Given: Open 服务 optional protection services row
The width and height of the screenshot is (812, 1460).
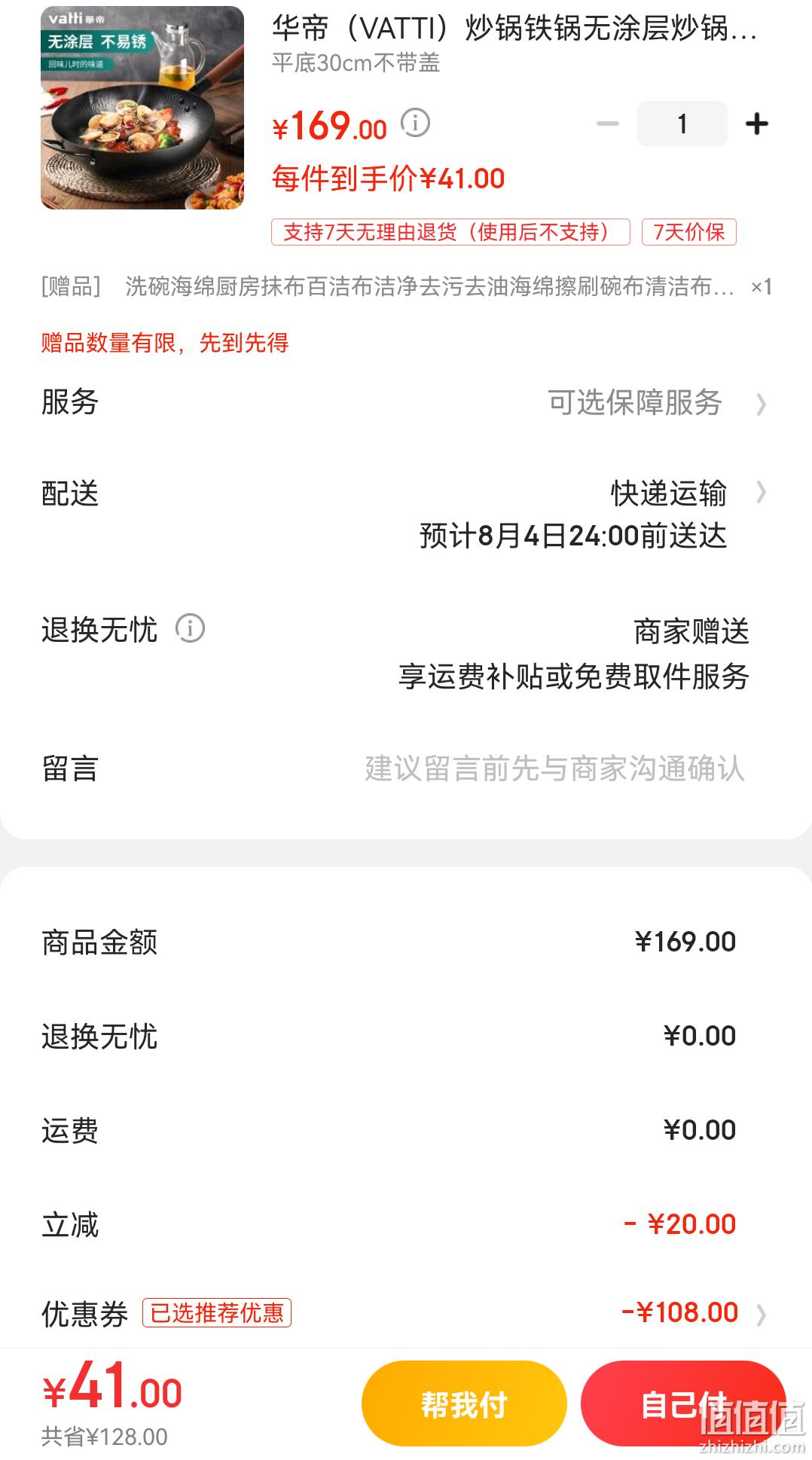Looking at the screenshot, I should click(406, 403).
